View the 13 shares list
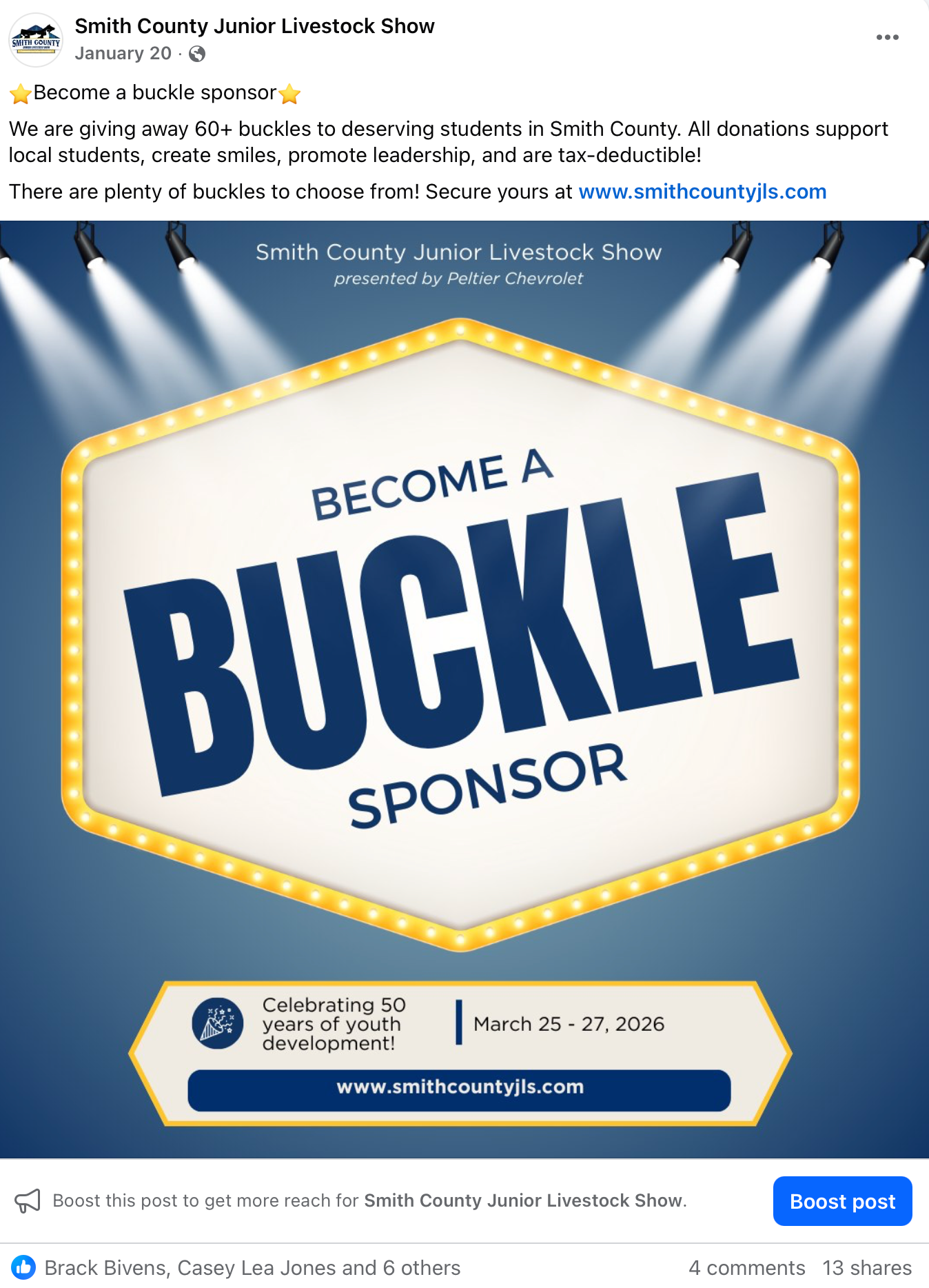The height and width of the screenshot is (1288, 929). (x=866, y=1267)
